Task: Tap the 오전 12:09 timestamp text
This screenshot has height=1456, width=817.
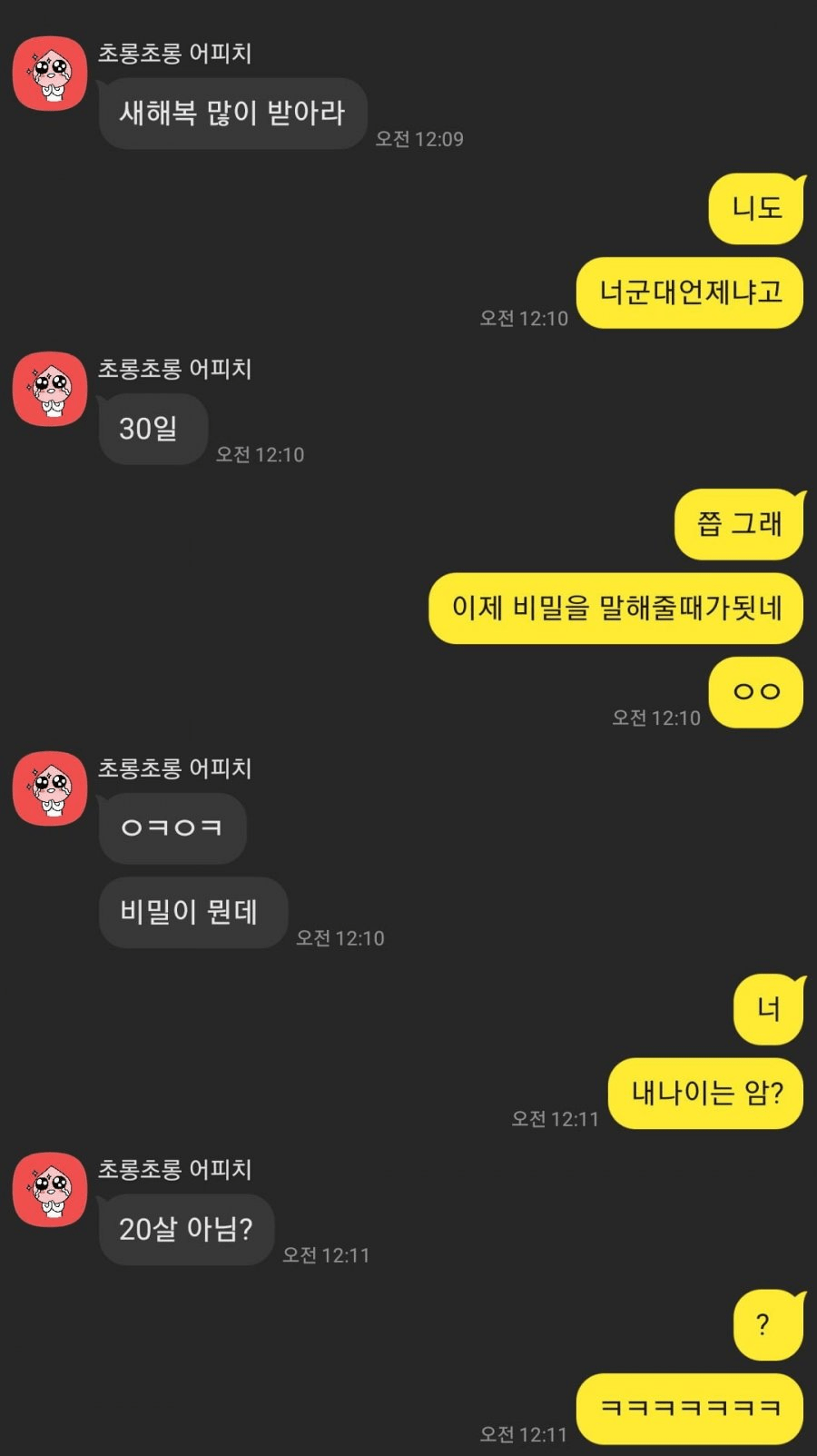Action: (417, 139)
